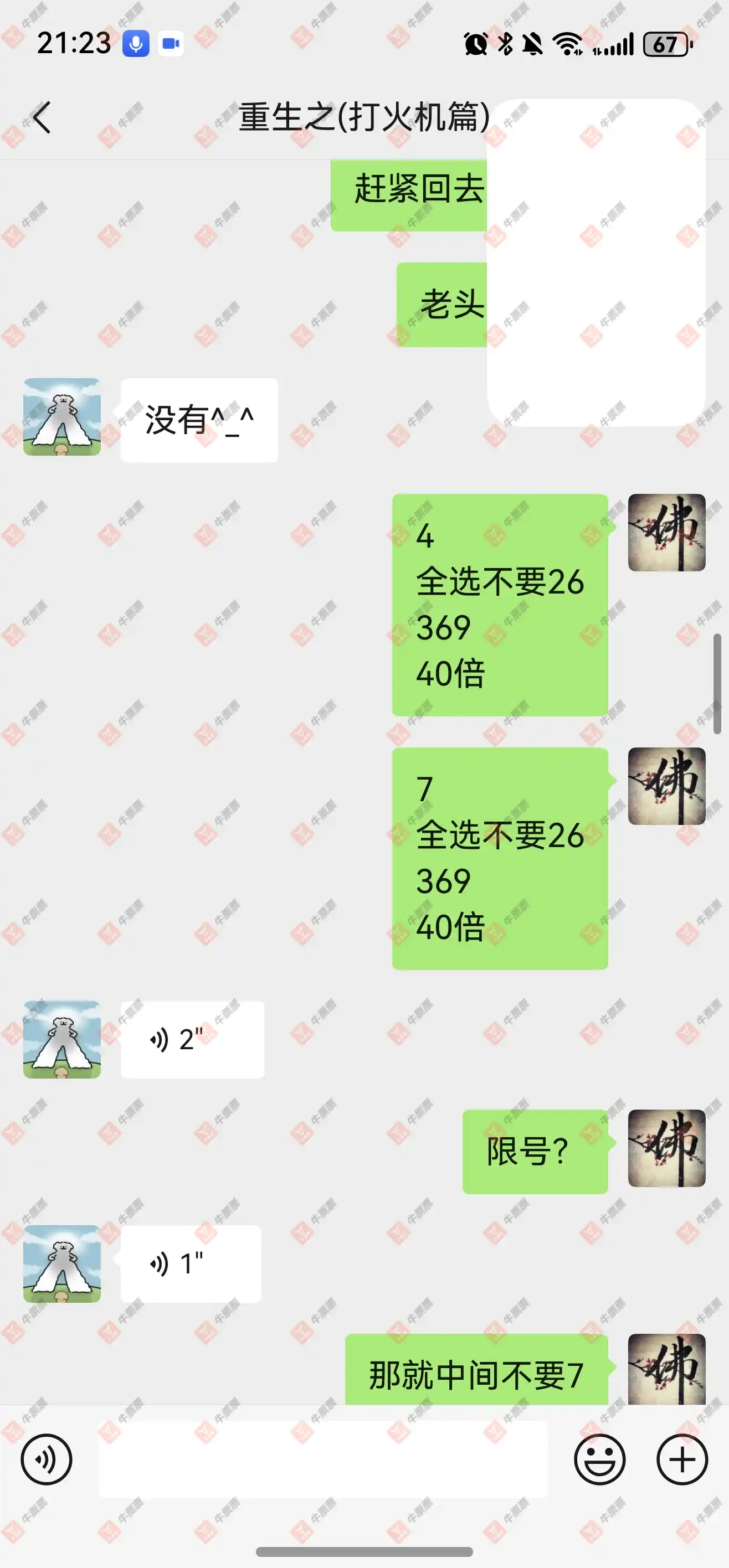Play the 2-second voice message
Screen dimensions: 729x1568
(192, 1040)
